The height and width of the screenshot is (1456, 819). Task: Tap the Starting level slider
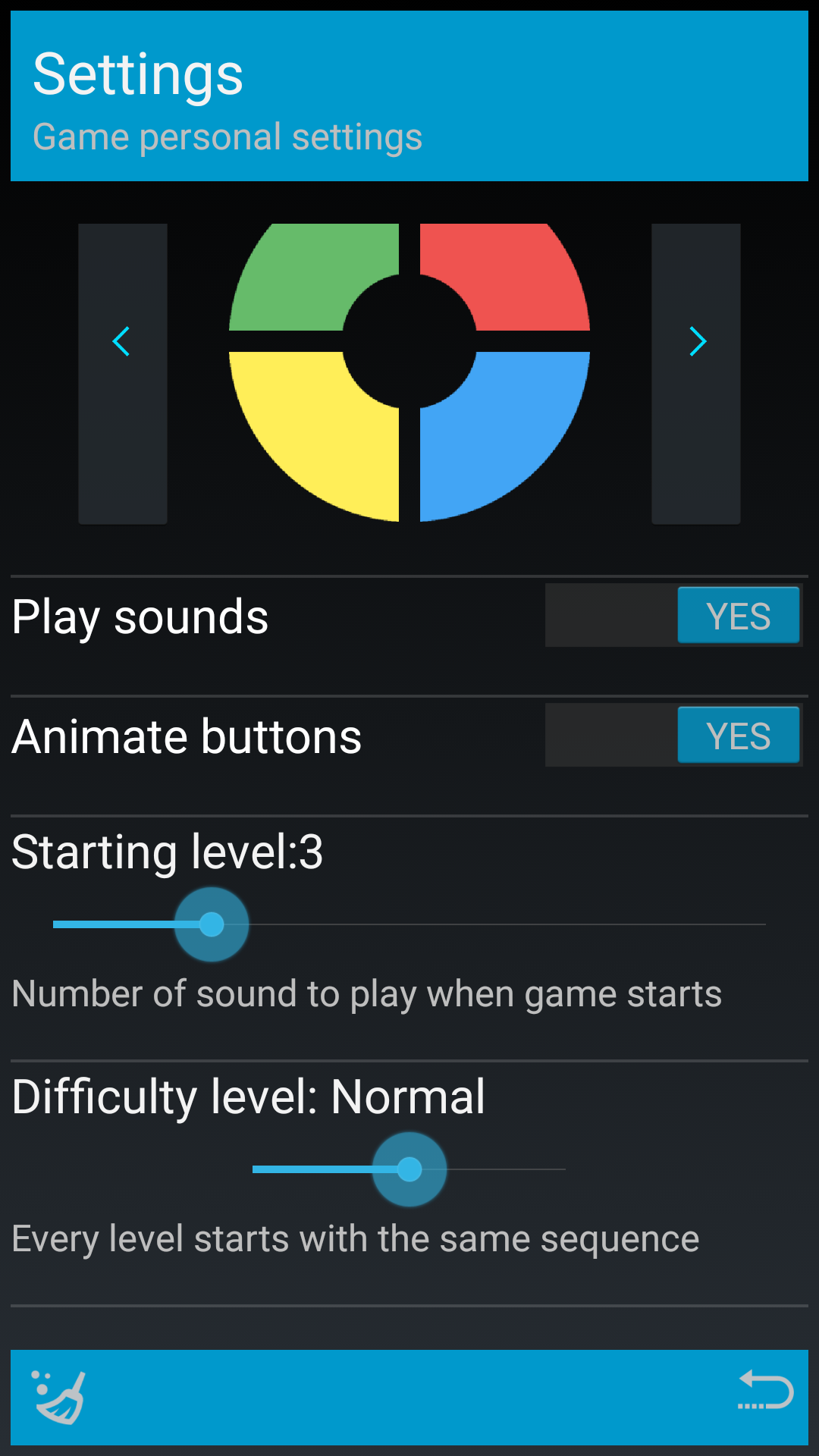(409, 924)
